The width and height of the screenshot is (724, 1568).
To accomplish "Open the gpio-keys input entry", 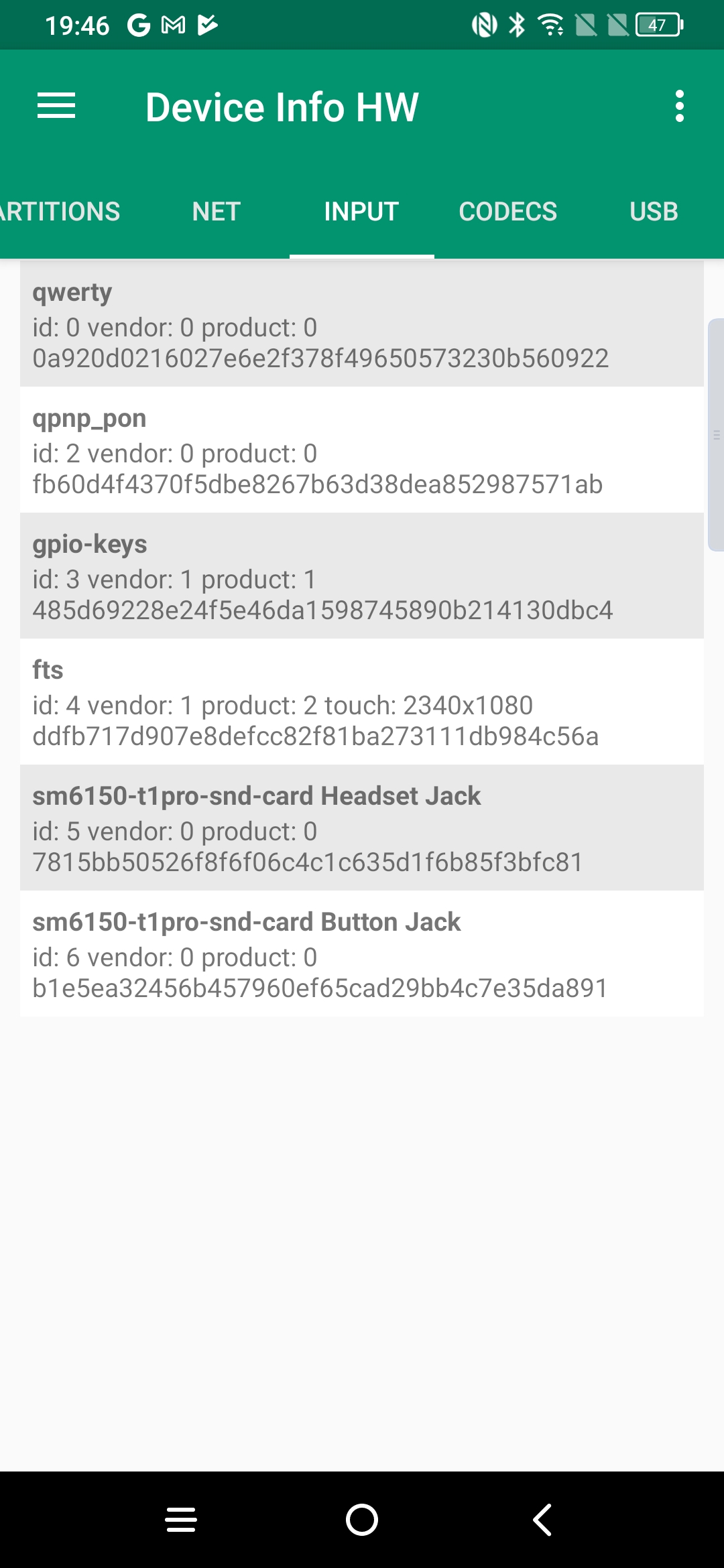I will tap(362, 576).
